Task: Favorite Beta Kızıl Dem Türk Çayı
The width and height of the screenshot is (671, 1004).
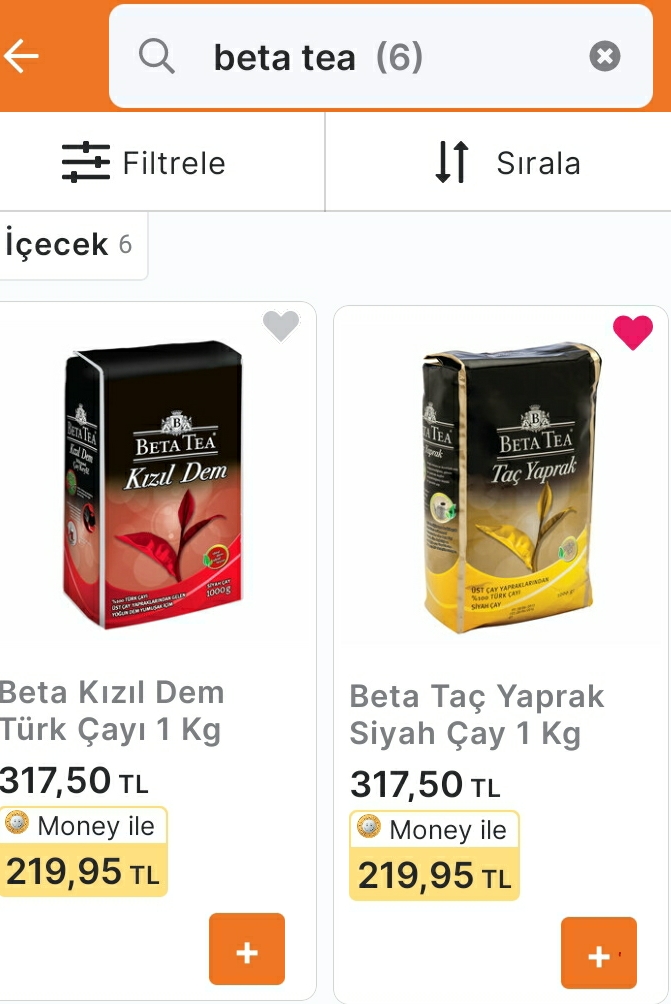Action: (x=281, y=326)
